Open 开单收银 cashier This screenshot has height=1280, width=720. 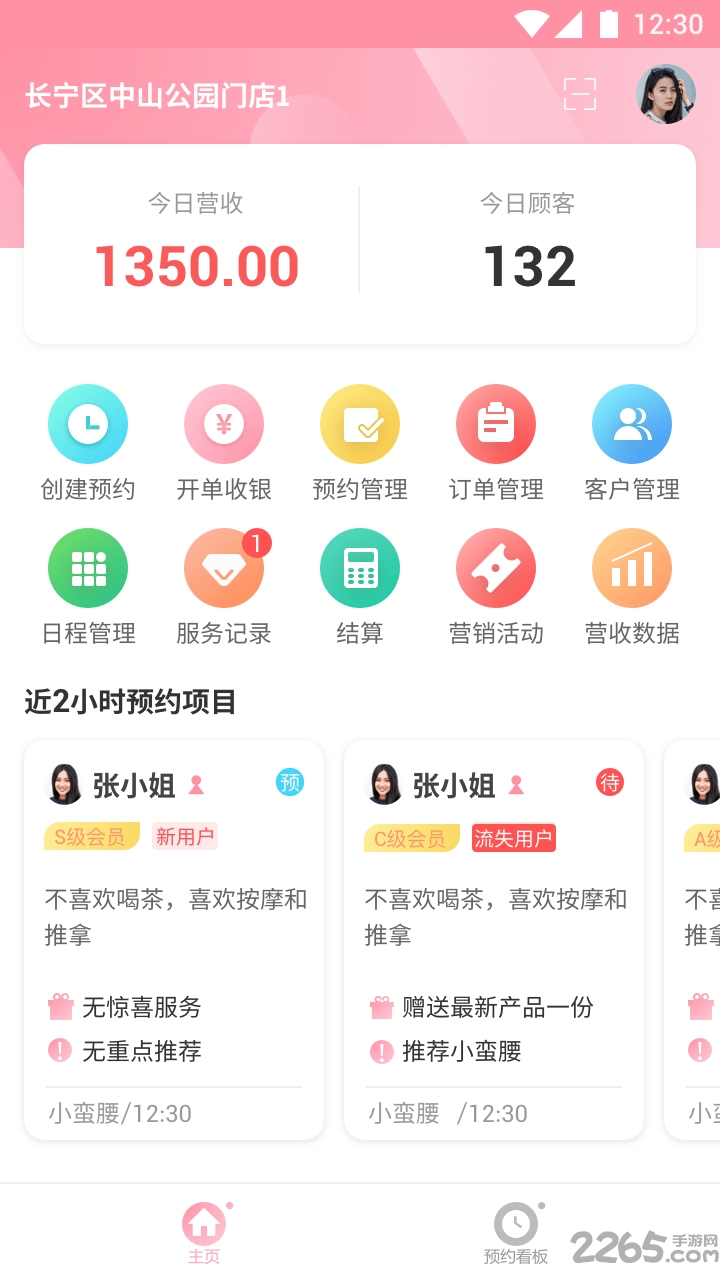click(x=224, y=444)
